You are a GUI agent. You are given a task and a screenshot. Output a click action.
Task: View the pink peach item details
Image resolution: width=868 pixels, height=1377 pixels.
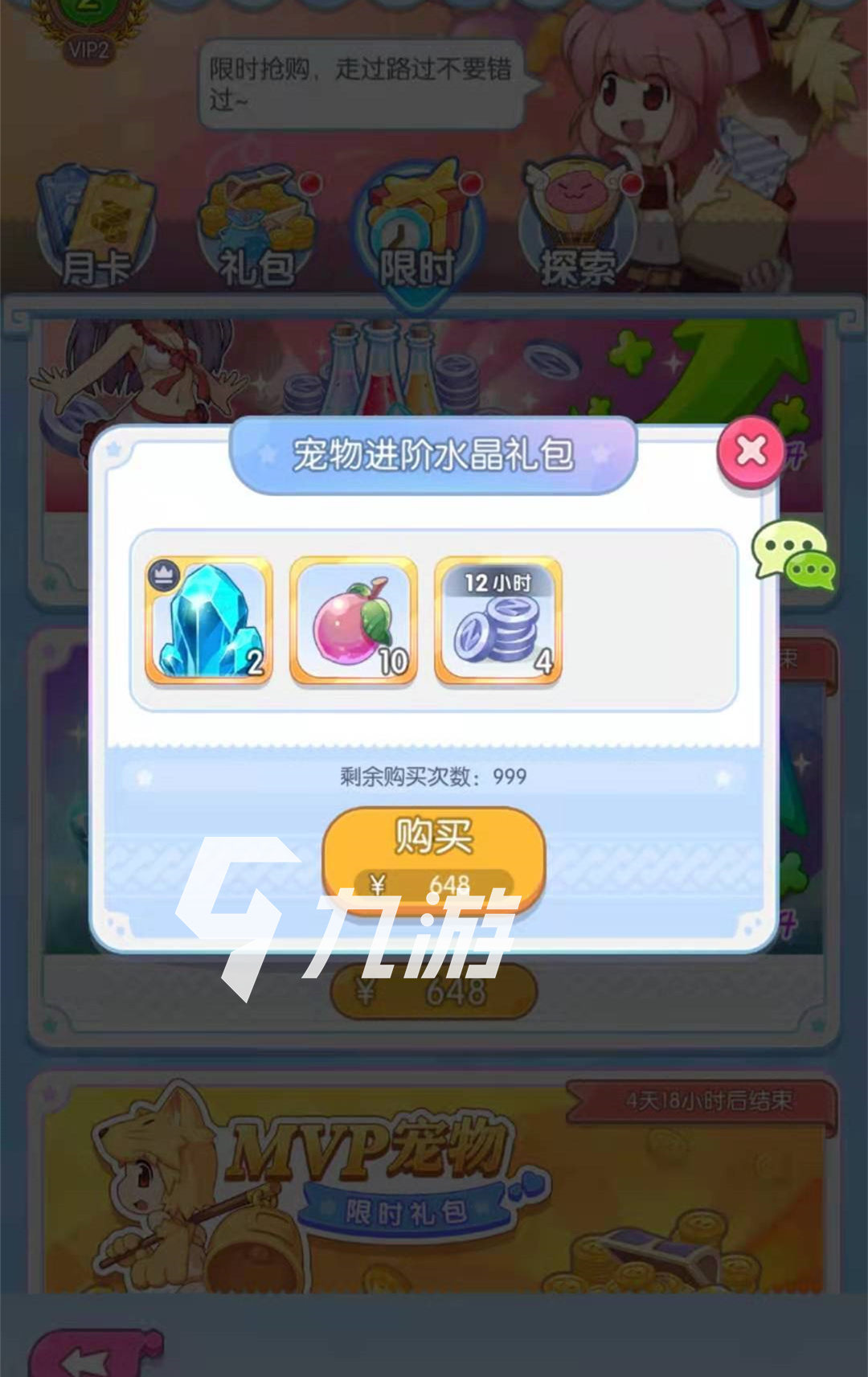[354, 621]
